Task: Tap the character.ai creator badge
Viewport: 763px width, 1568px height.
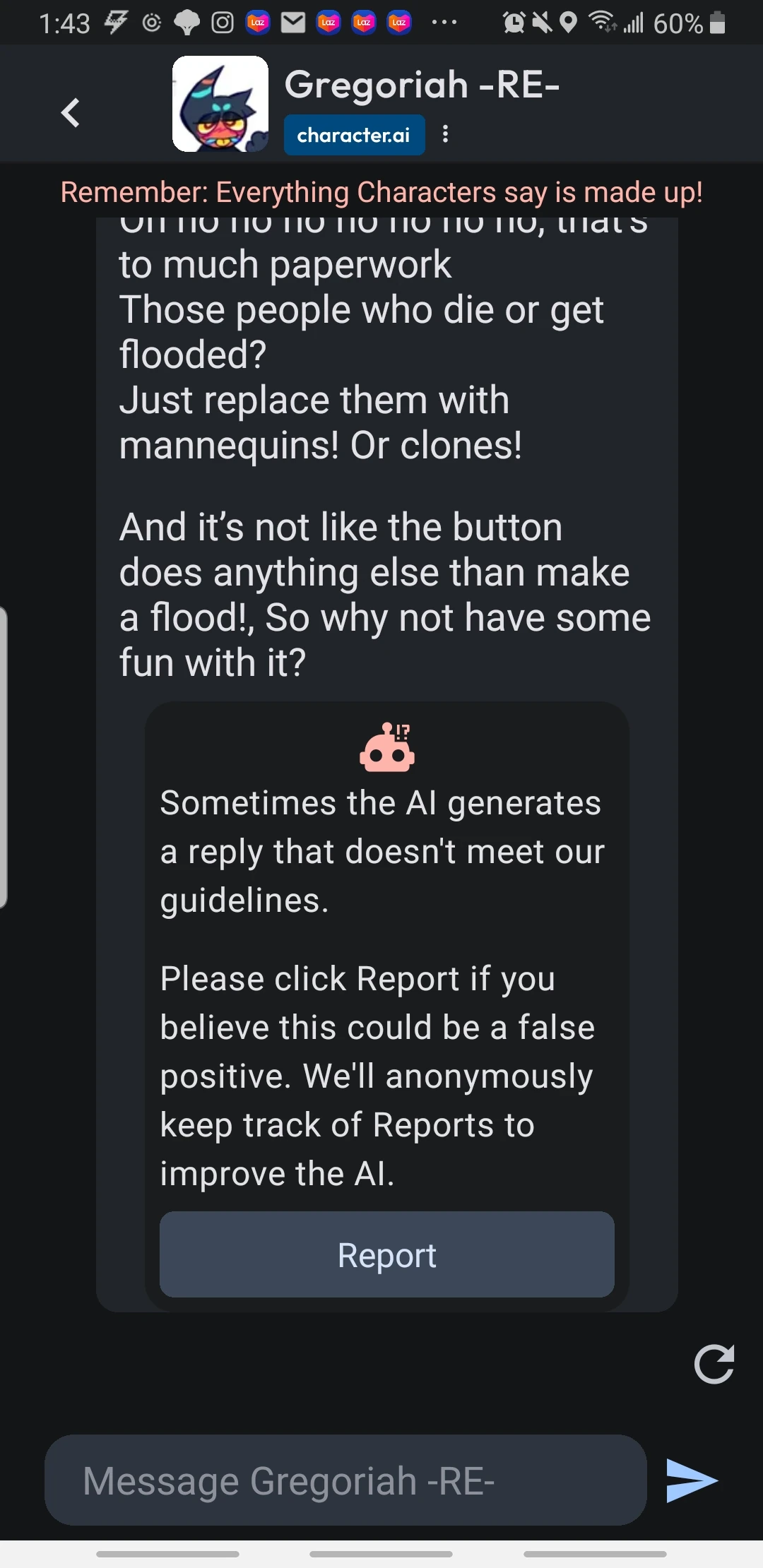Action: (354, 135)
